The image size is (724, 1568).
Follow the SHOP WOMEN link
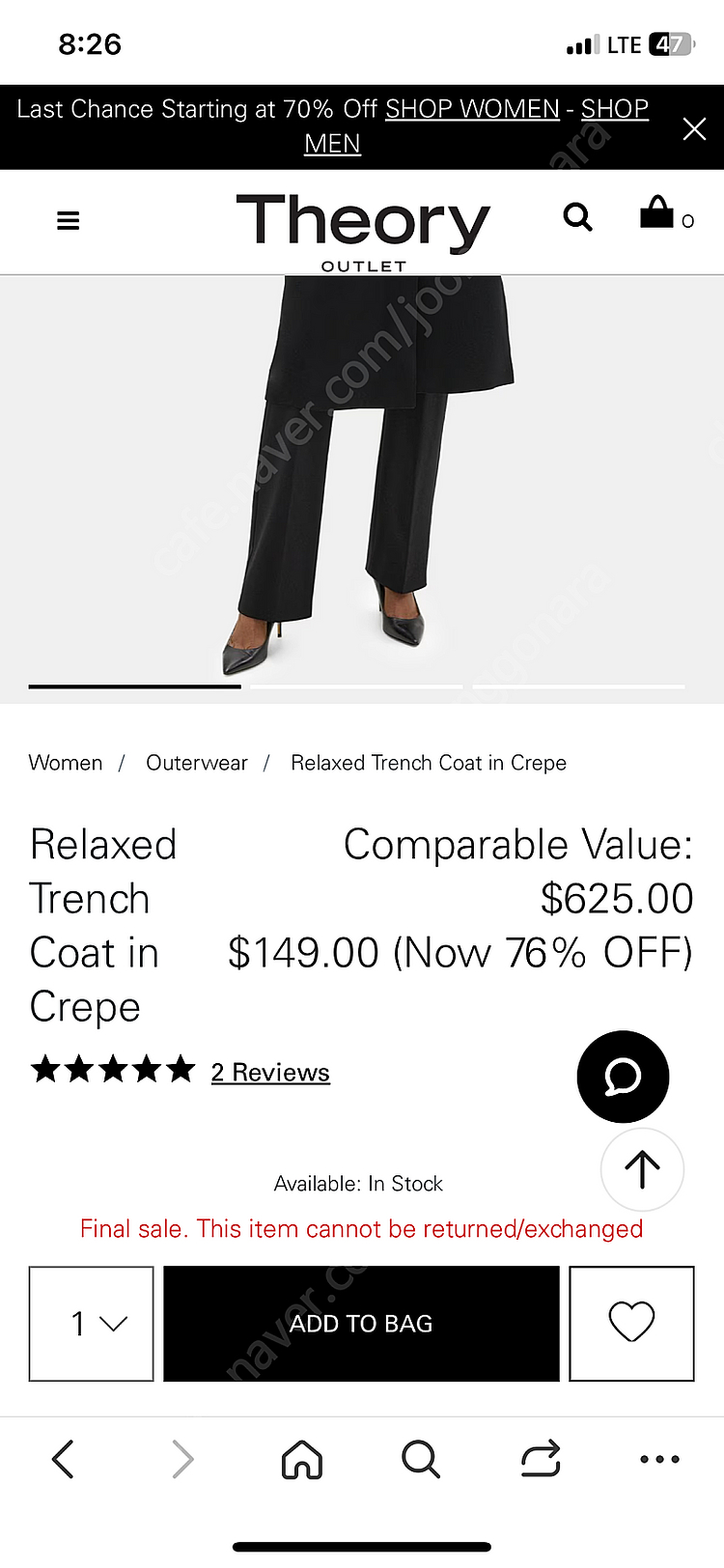[x=472, y=109]
